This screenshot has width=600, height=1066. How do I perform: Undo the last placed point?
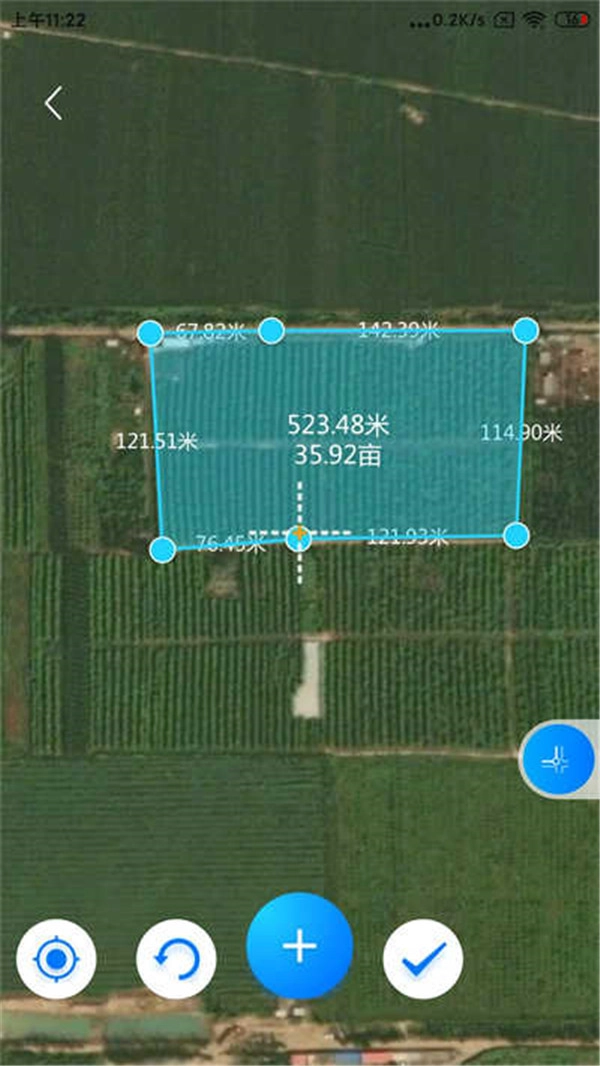pos(176,958)
